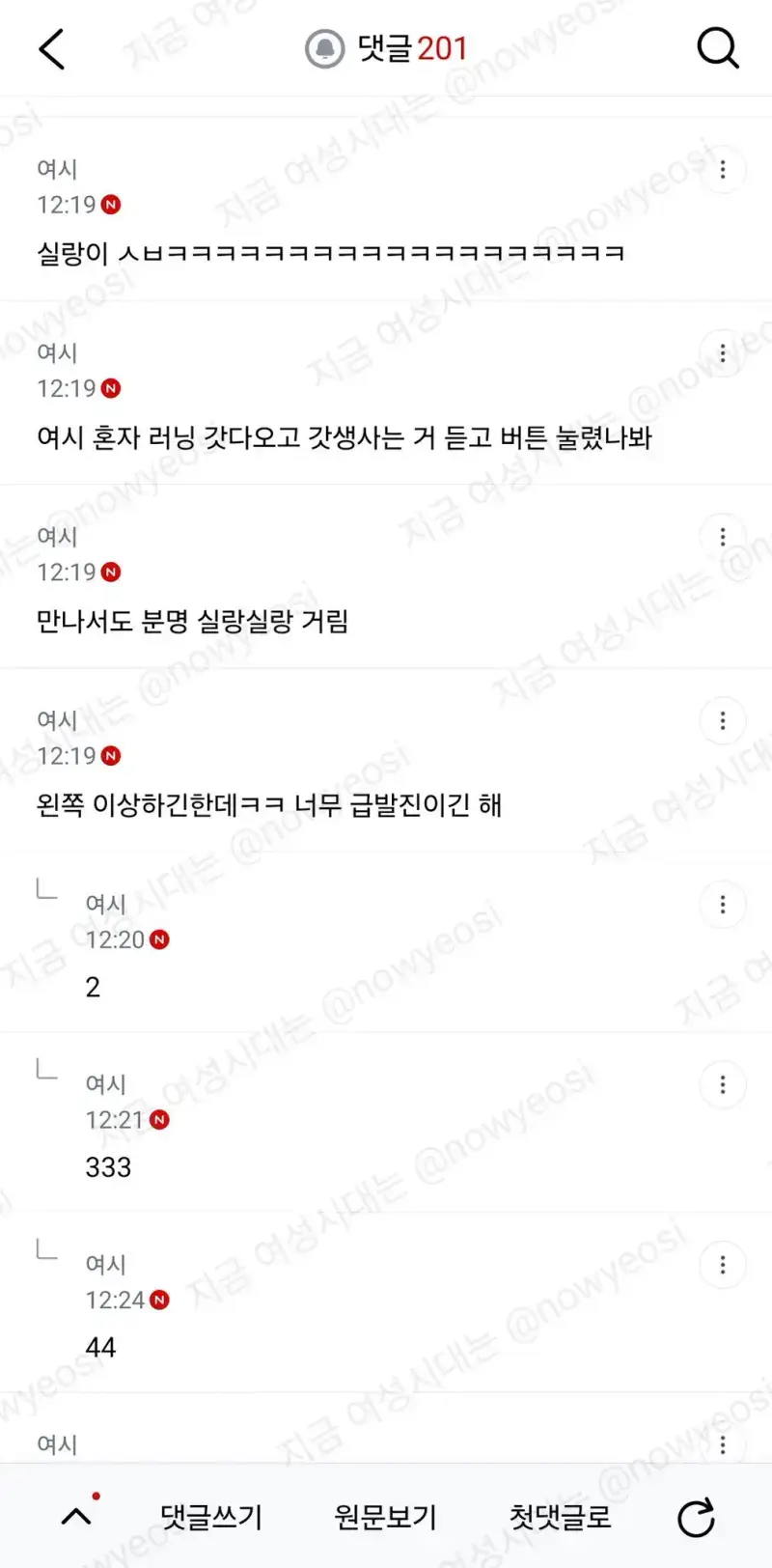This screenshot has width=772, height=1568.
Task: Tap the up arrow in bottom bar
Action: (77, 1516)
